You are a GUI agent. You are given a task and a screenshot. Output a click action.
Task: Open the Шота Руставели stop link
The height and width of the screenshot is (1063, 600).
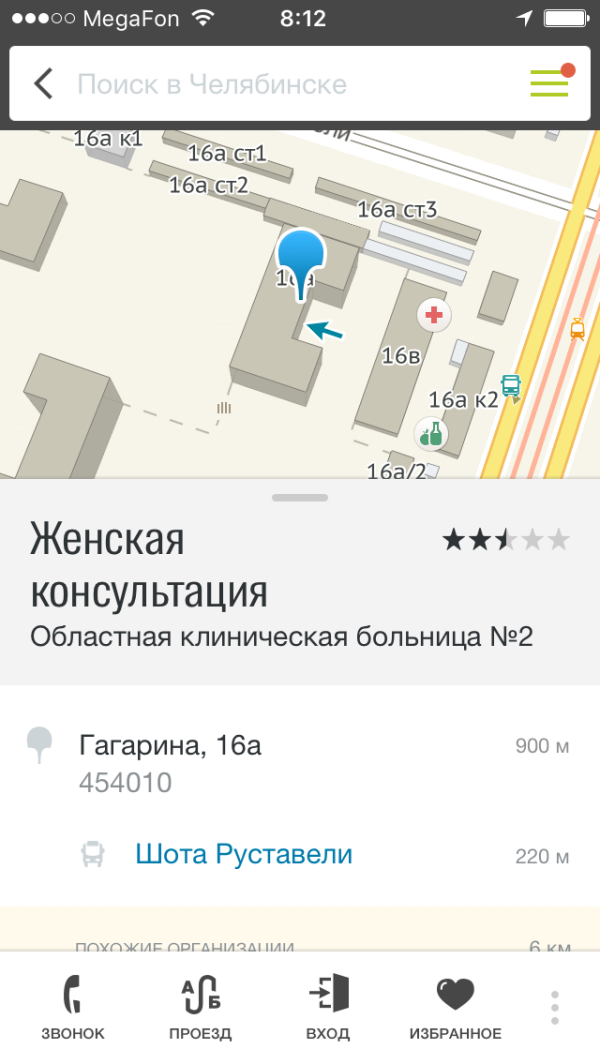(x=244, y=854)
